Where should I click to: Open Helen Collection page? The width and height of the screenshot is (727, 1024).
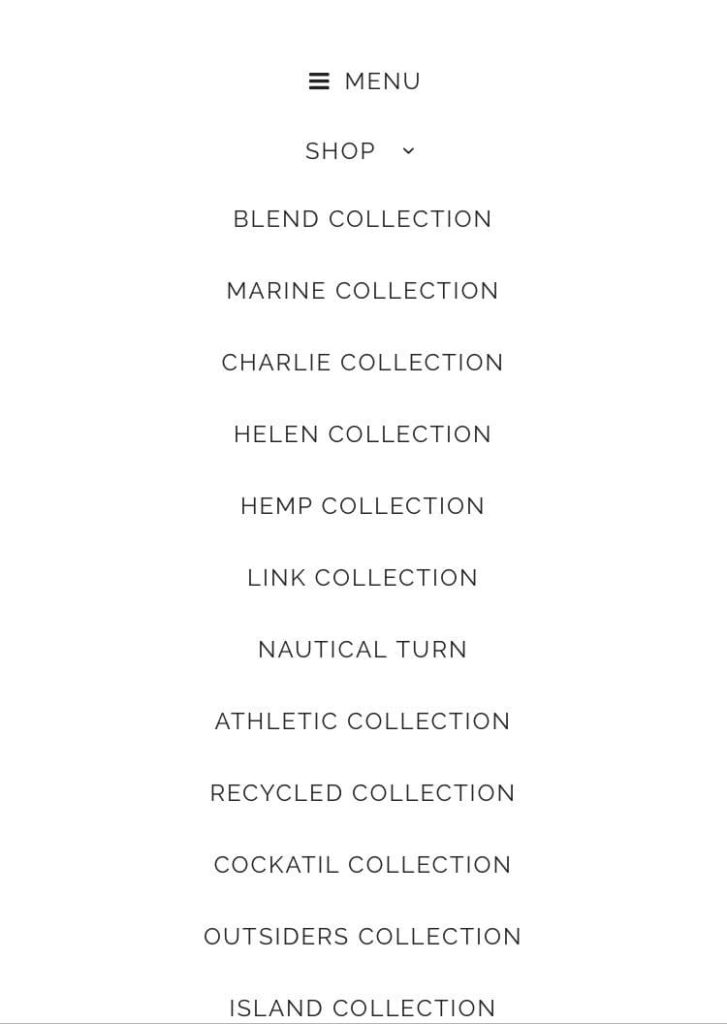coord(362,435)
